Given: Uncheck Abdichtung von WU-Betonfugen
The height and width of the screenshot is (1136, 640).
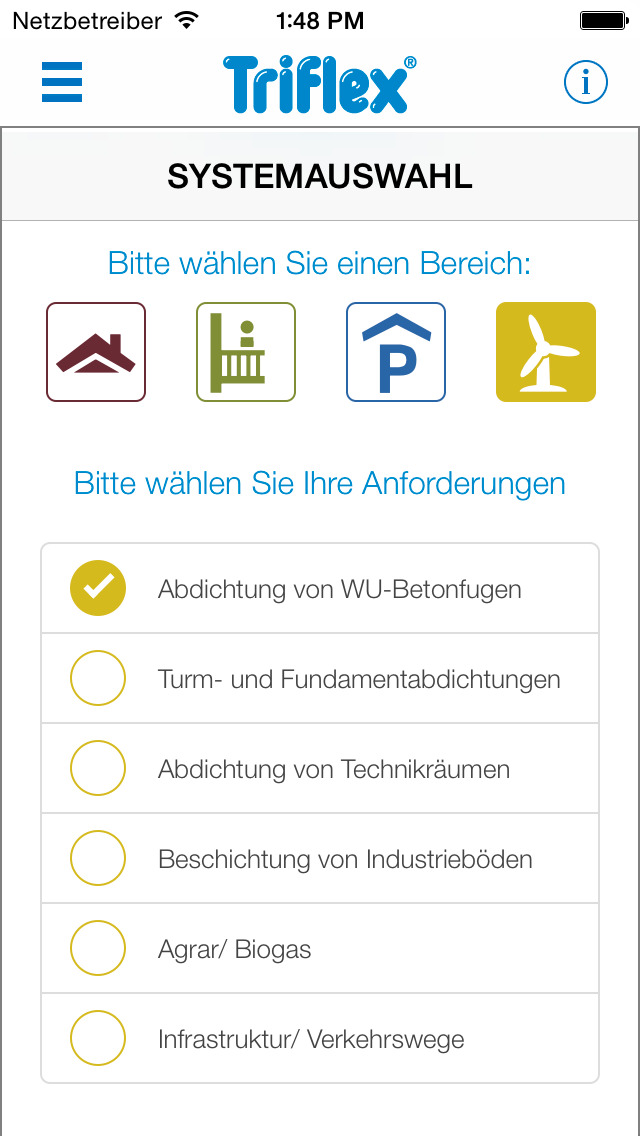Looking at the screenshot, I should [x=320, y=588].
